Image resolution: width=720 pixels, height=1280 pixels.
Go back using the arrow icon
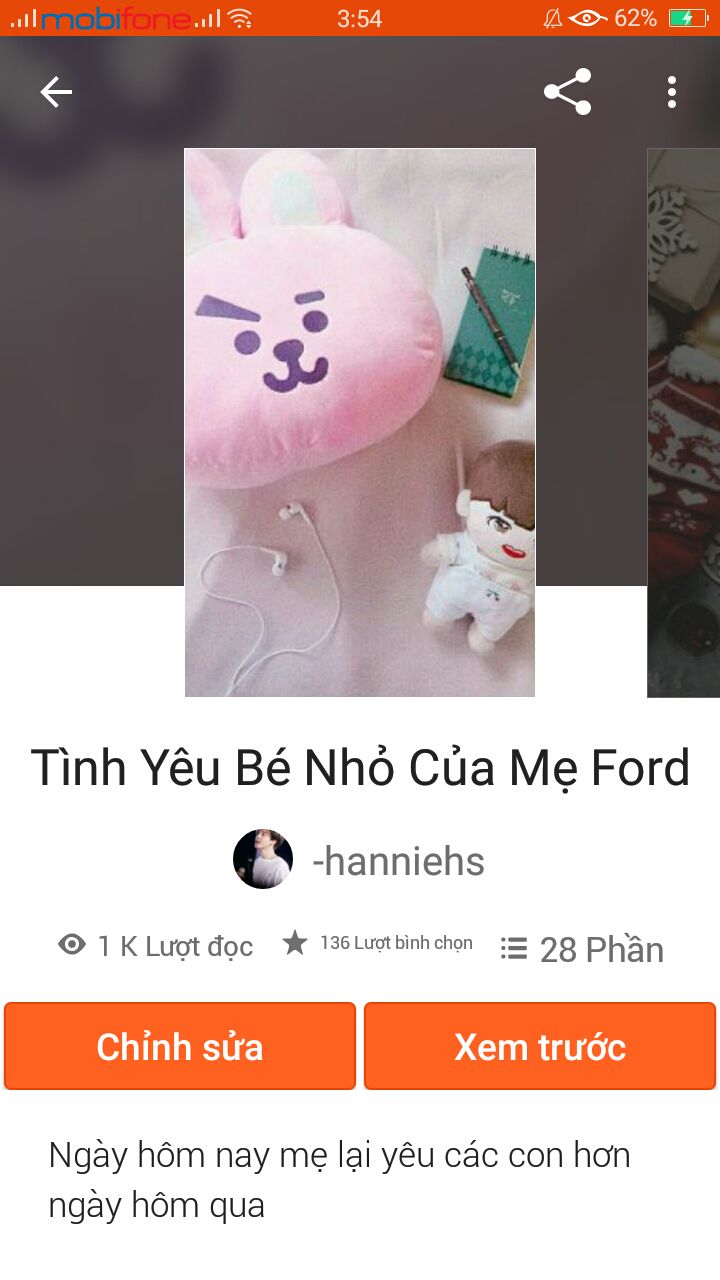[56, 92]
